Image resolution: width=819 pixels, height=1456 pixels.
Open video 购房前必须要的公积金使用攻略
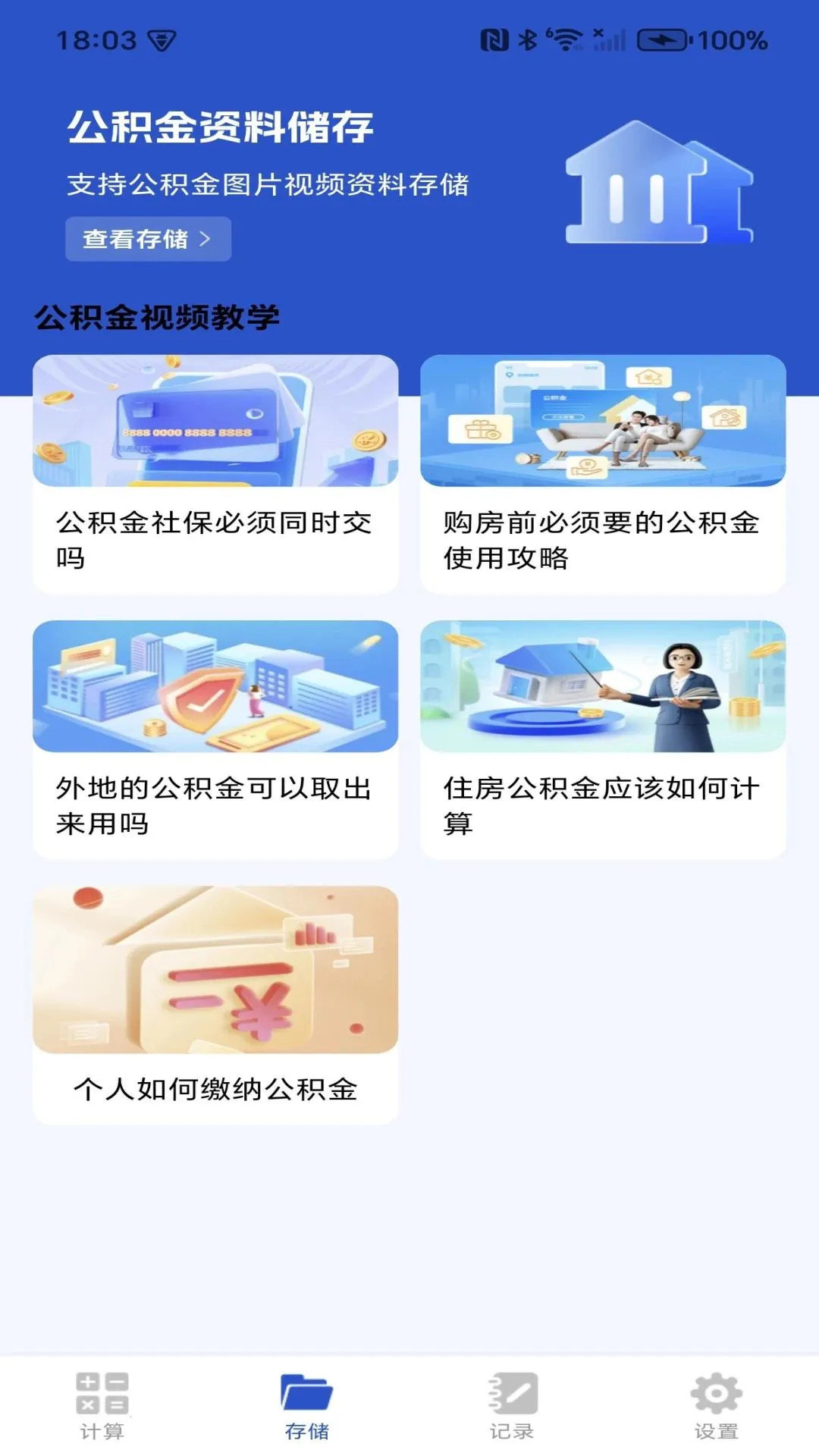tap(603, 474)
